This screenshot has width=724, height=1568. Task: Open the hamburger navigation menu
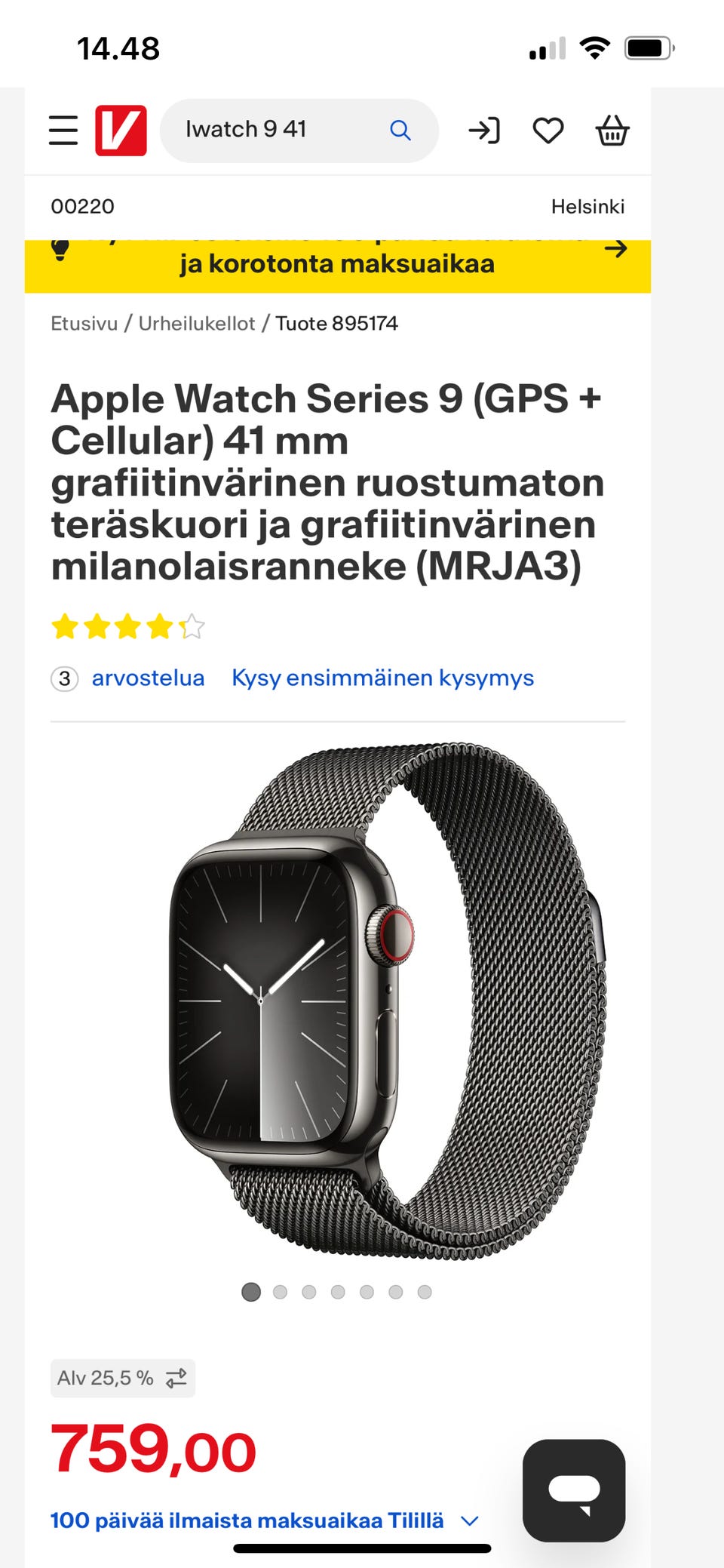tap(63, 129)
